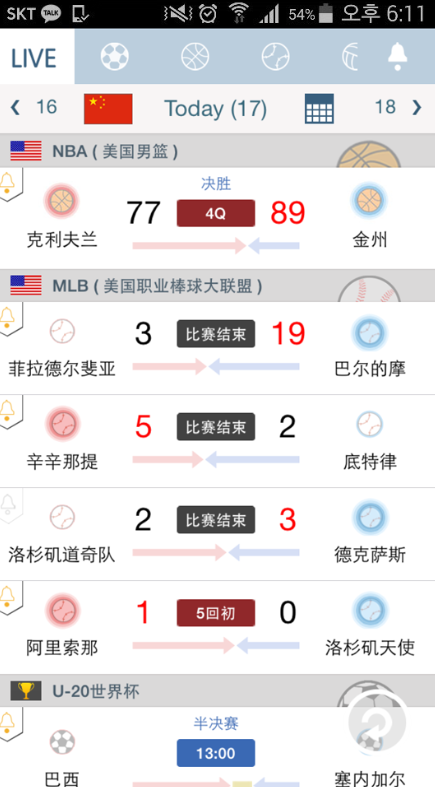Screen dimensions: 435x787
Task: Toggle alert bell for 阿里索那 game
Action: 9,598
